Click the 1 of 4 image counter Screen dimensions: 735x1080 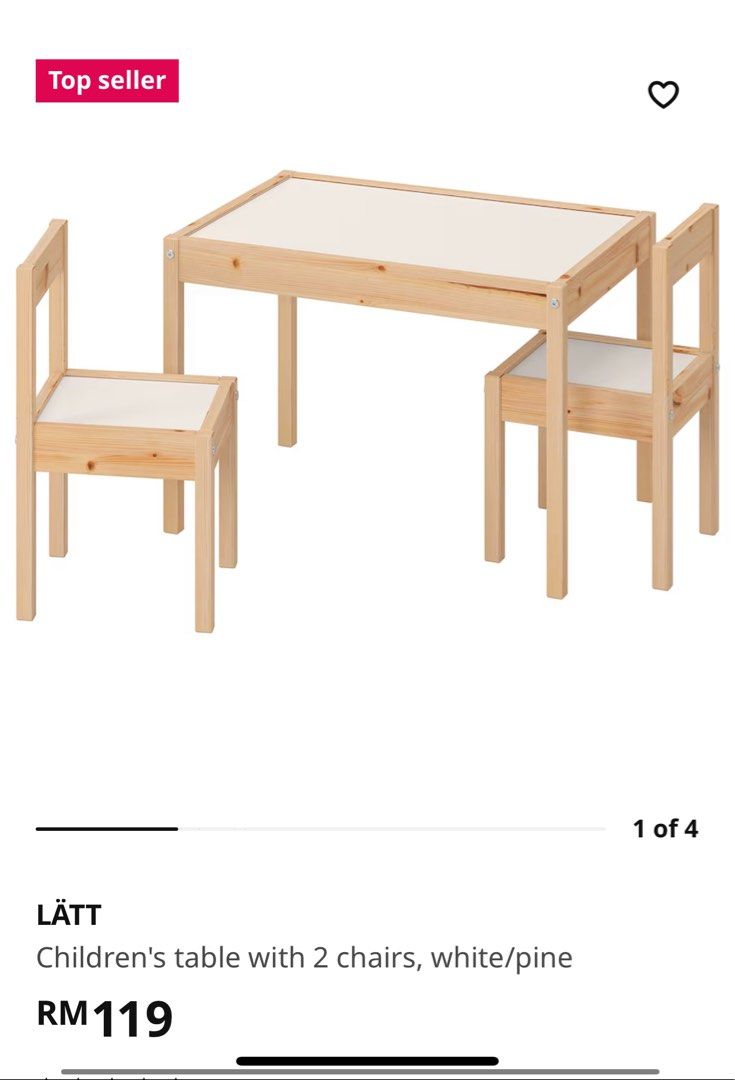click(668, 827)
